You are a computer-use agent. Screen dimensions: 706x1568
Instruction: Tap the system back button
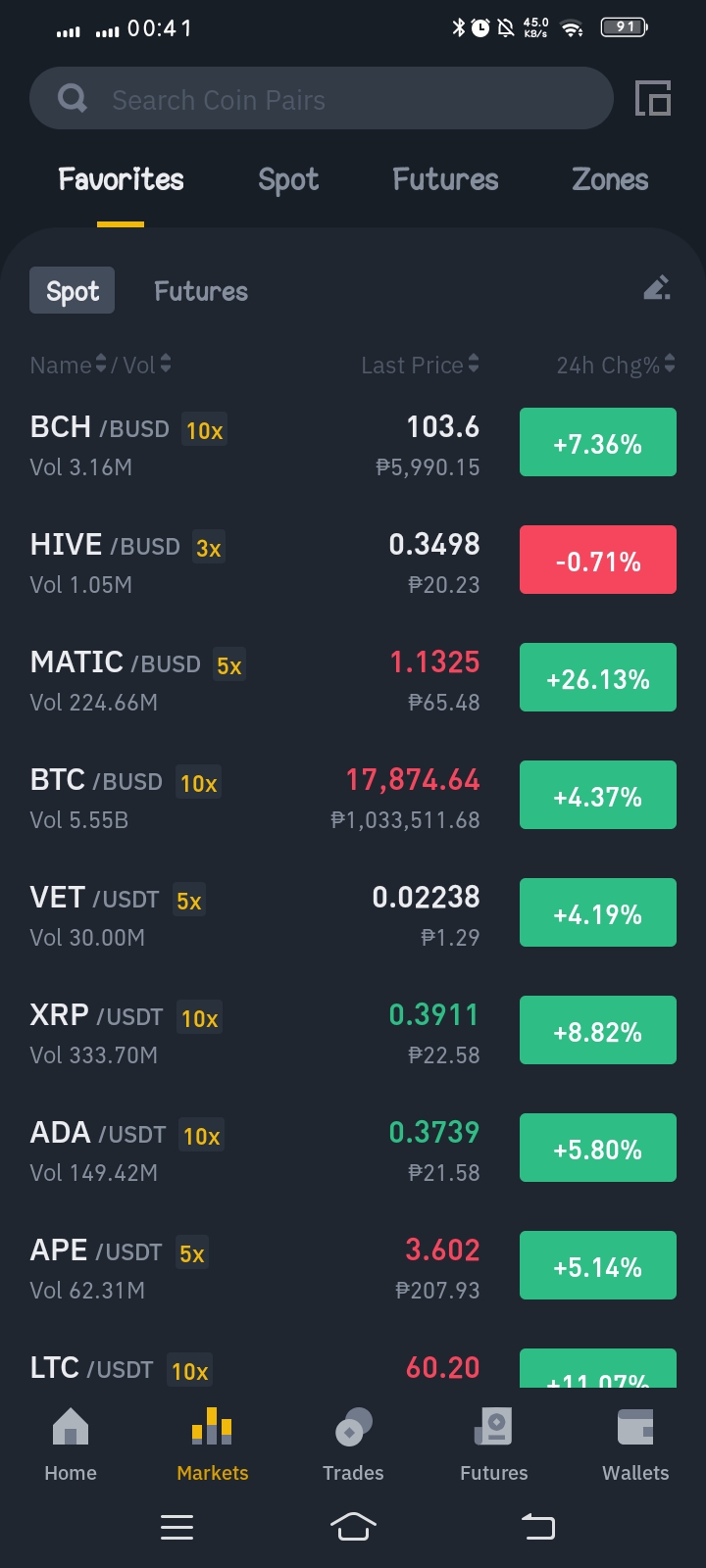pos(537,1526)
